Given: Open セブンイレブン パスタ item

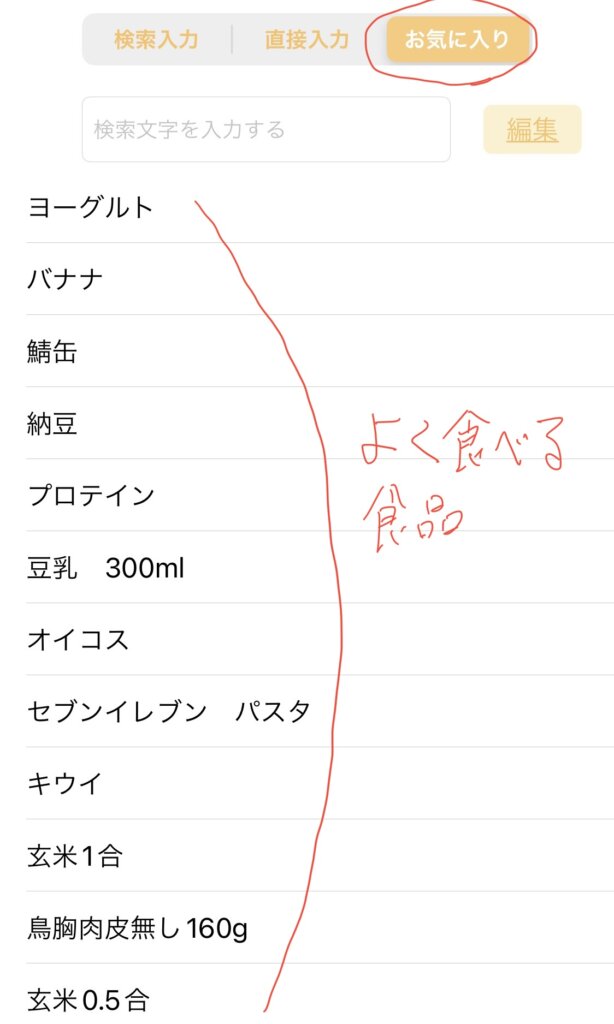Looking at the screenshot, I should click(168, 712).
